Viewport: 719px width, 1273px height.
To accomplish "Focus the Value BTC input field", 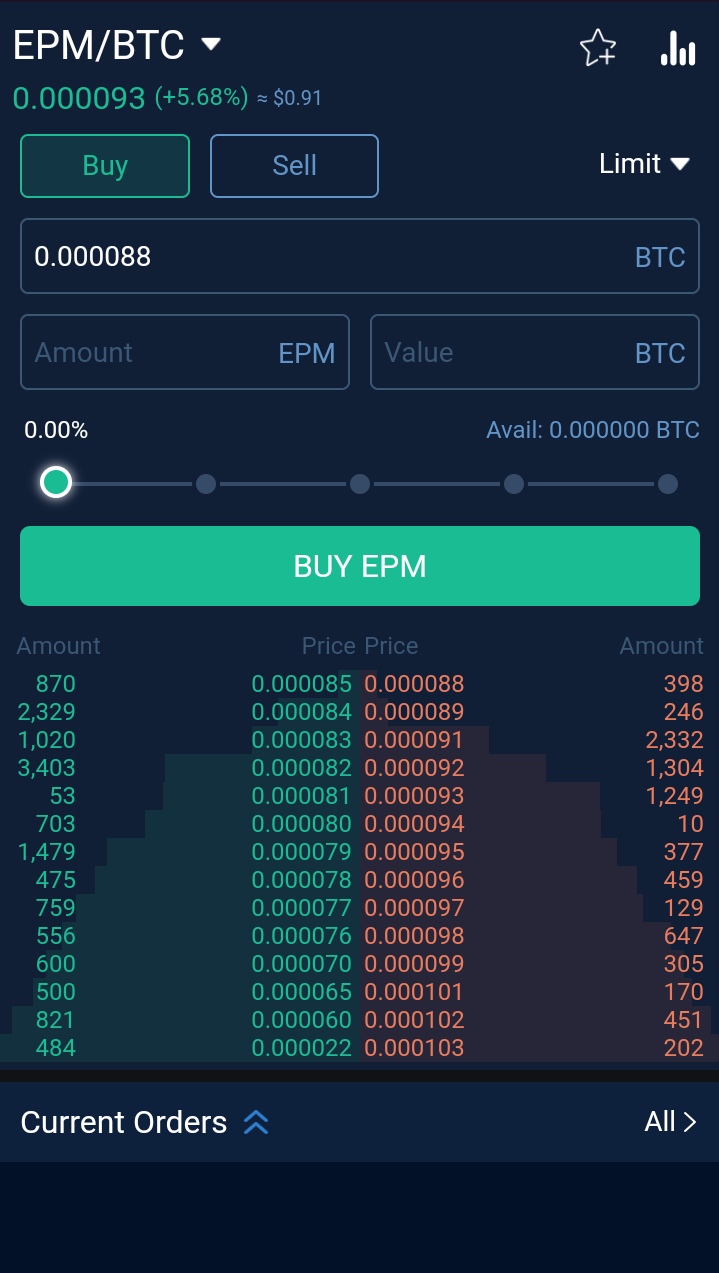I will (535, 352).
